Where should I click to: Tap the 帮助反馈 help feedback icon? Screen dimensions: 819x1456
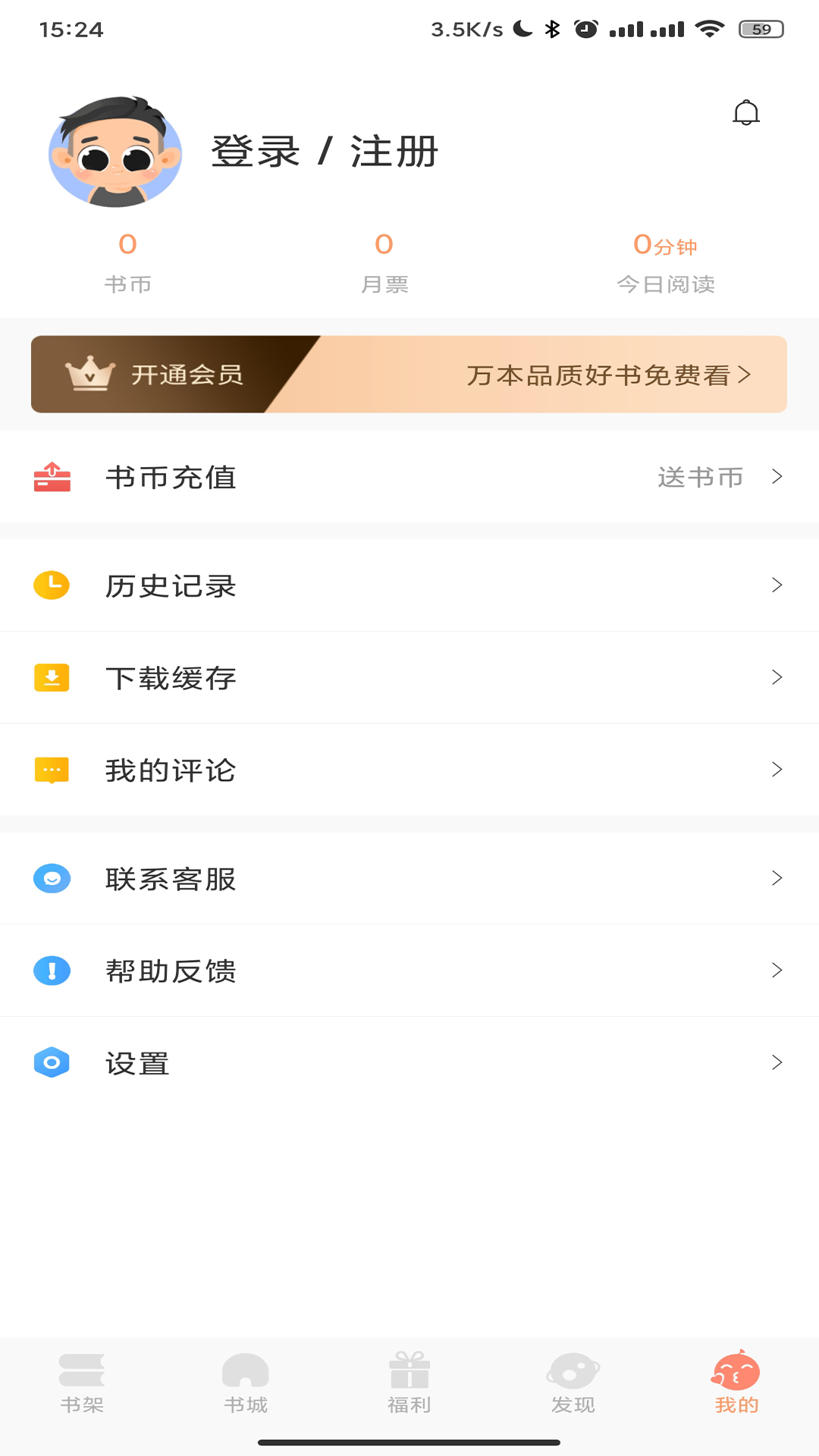point(50,971)
